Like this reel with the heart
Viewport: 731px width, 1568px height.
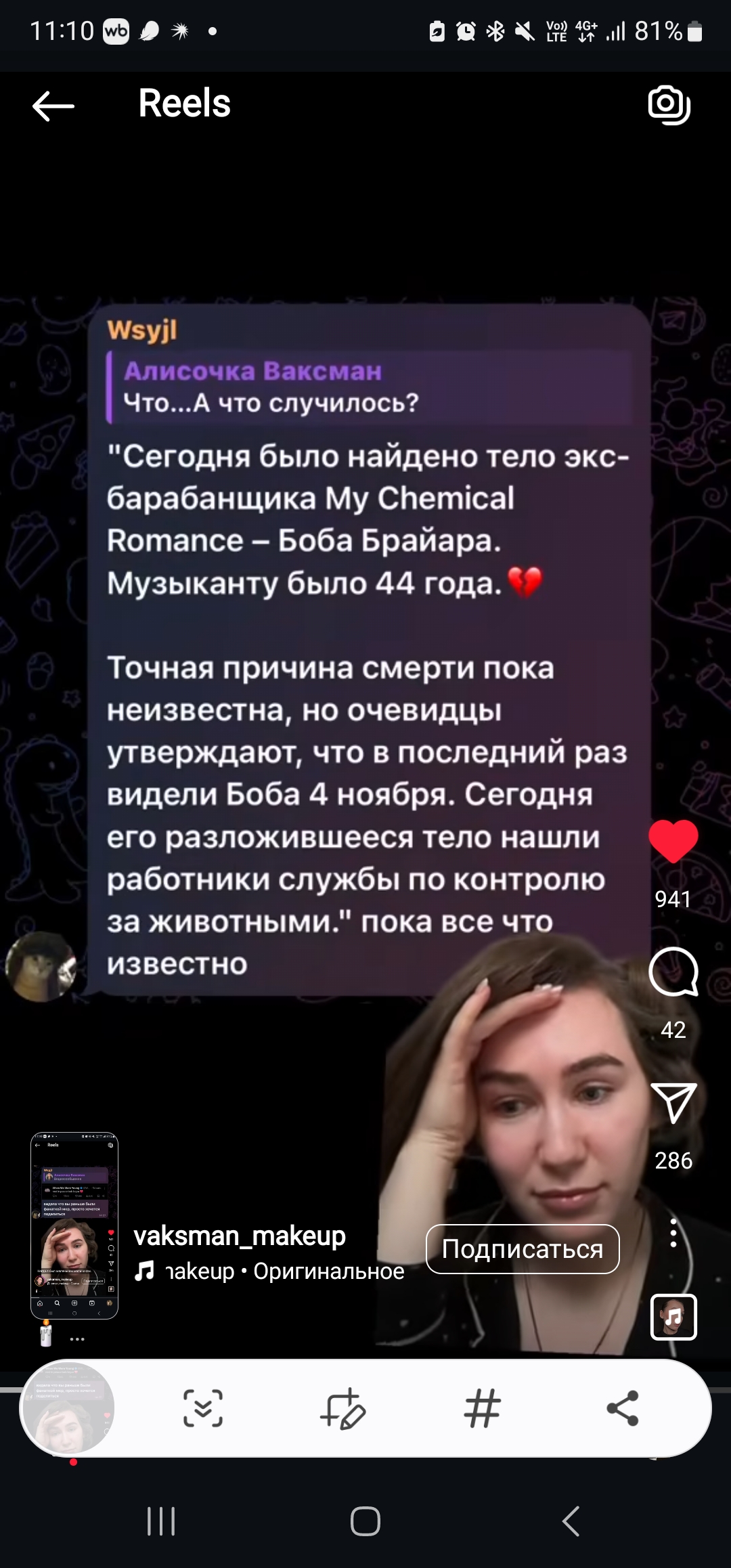coord(673,841)
